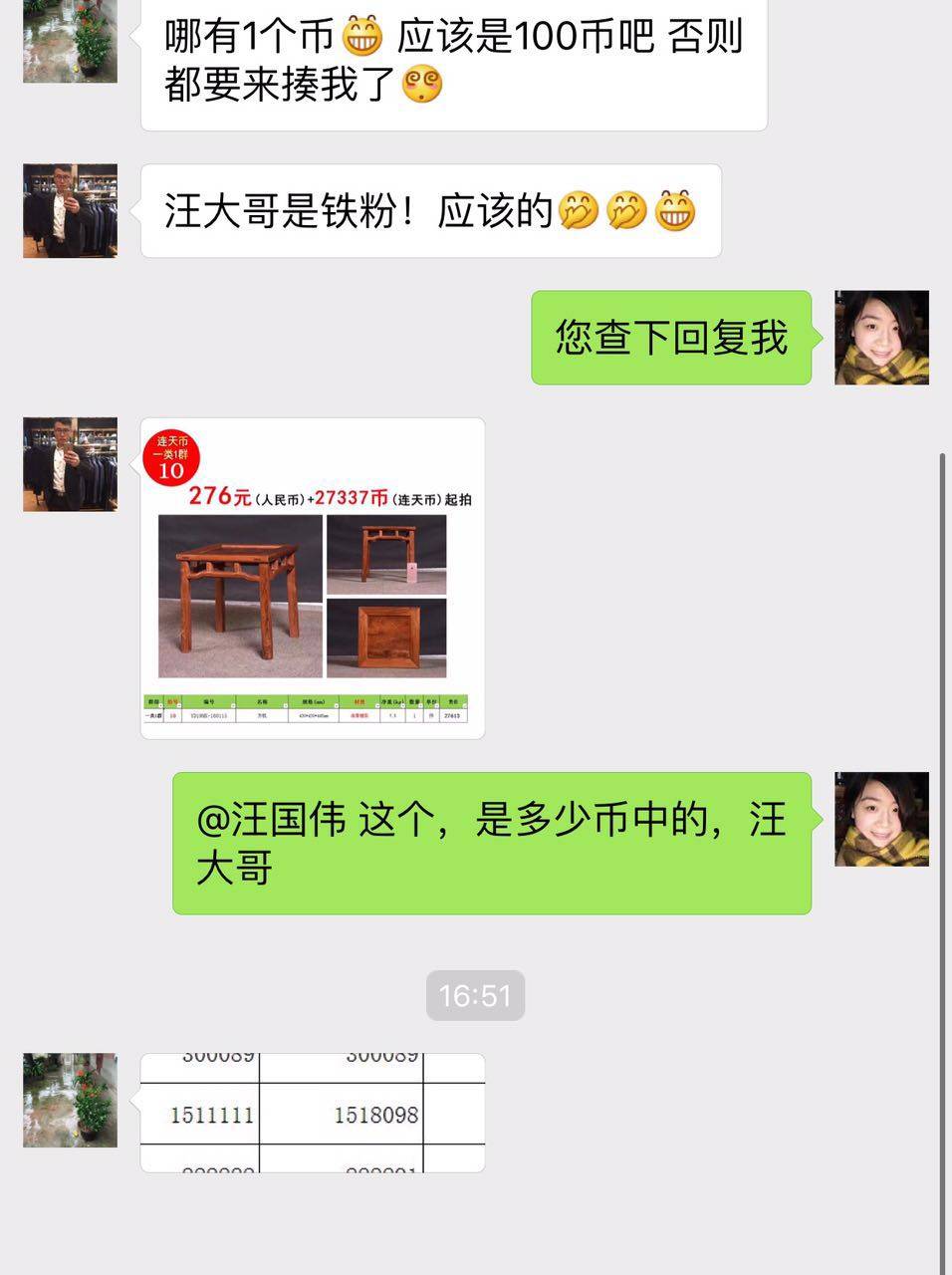
Task: Tap avatar beside '您查下回复我' message
Action: 881,338
